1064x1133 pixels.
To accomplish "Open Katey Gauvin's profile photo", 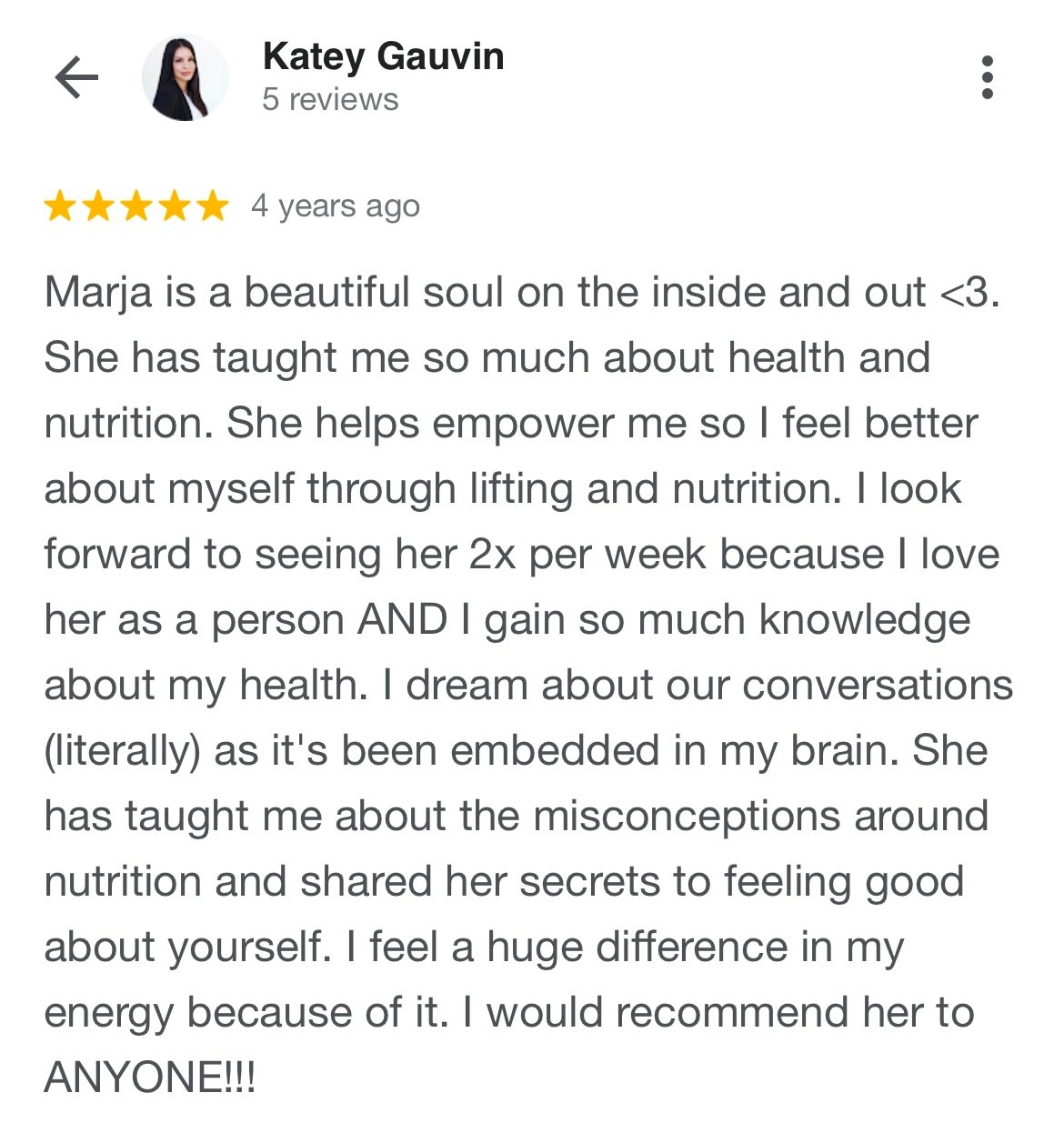I will 186,78.
